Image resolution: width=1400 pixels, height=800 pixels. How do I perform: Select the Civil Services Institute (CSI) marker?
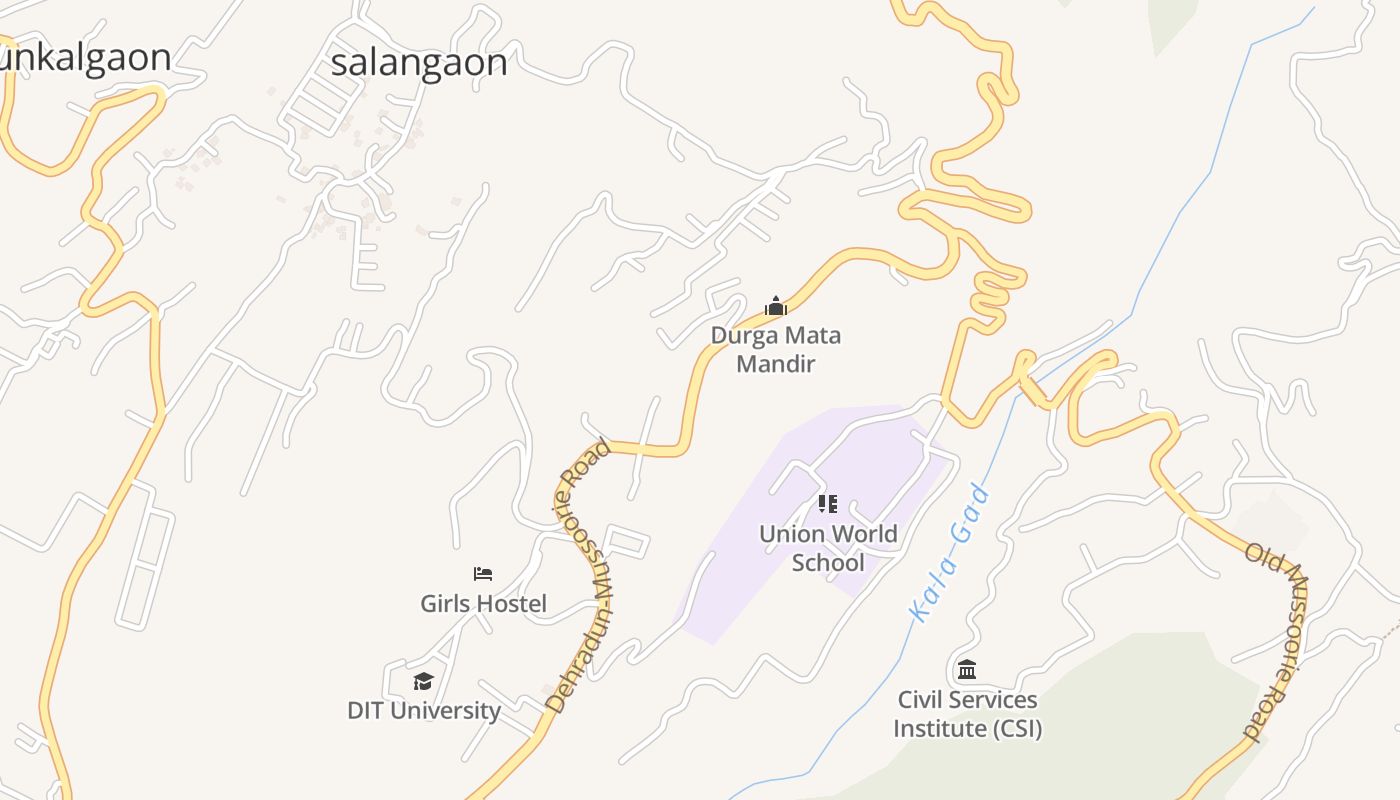click(x=966, y=670)
